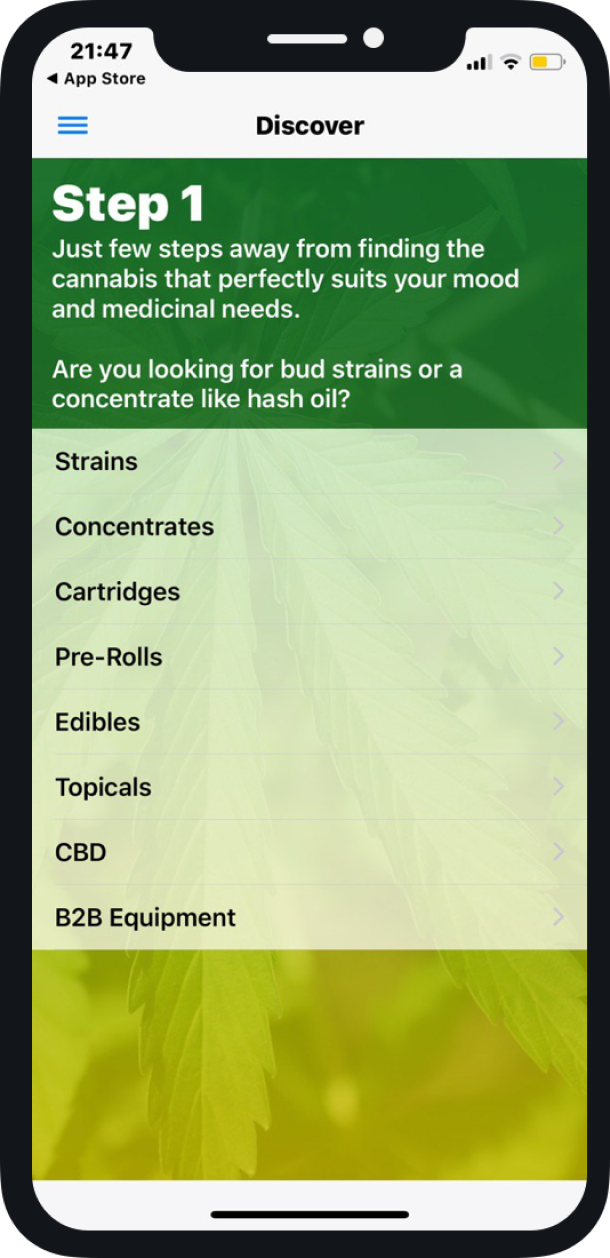Browse the Edibles category
Image resolution: width=610 pixels, height=1258 pixels.
click(308, 722)
